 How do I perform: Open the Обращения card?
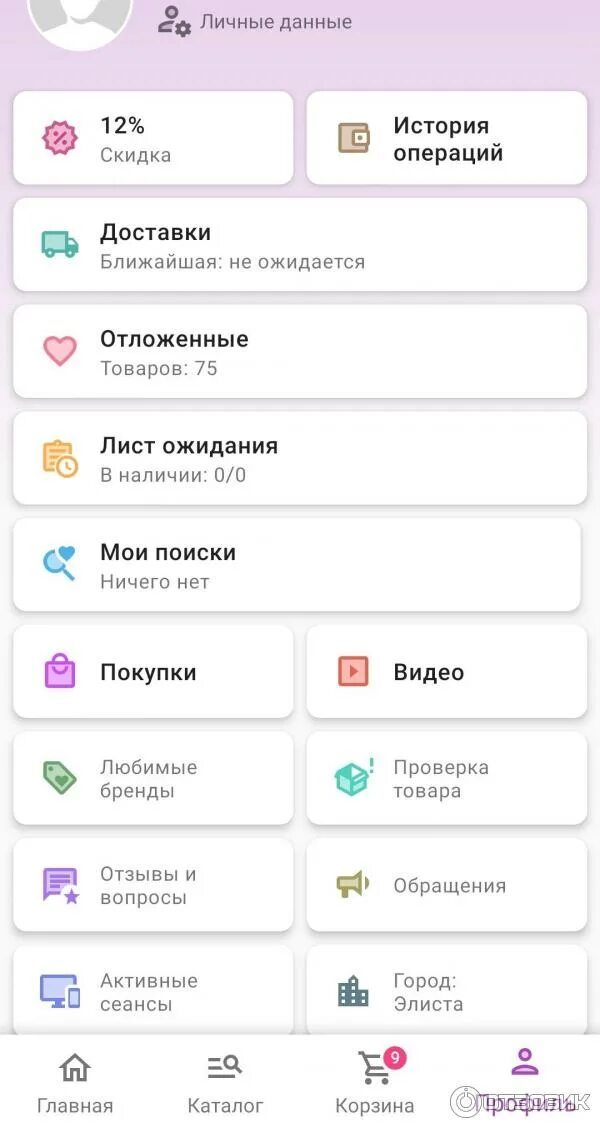coord(446,885)
